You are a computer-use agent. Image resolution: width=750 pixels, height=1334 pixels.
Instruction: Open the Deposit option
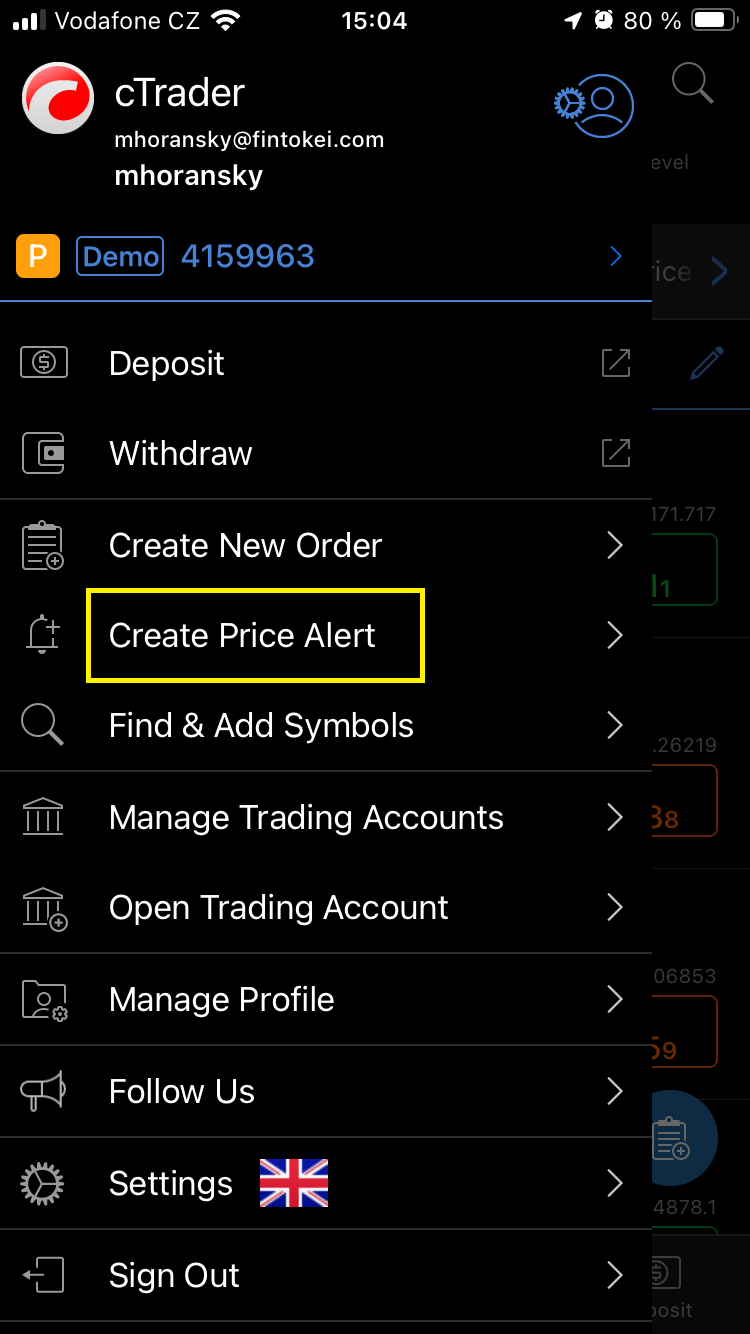(x=325, y=363)
